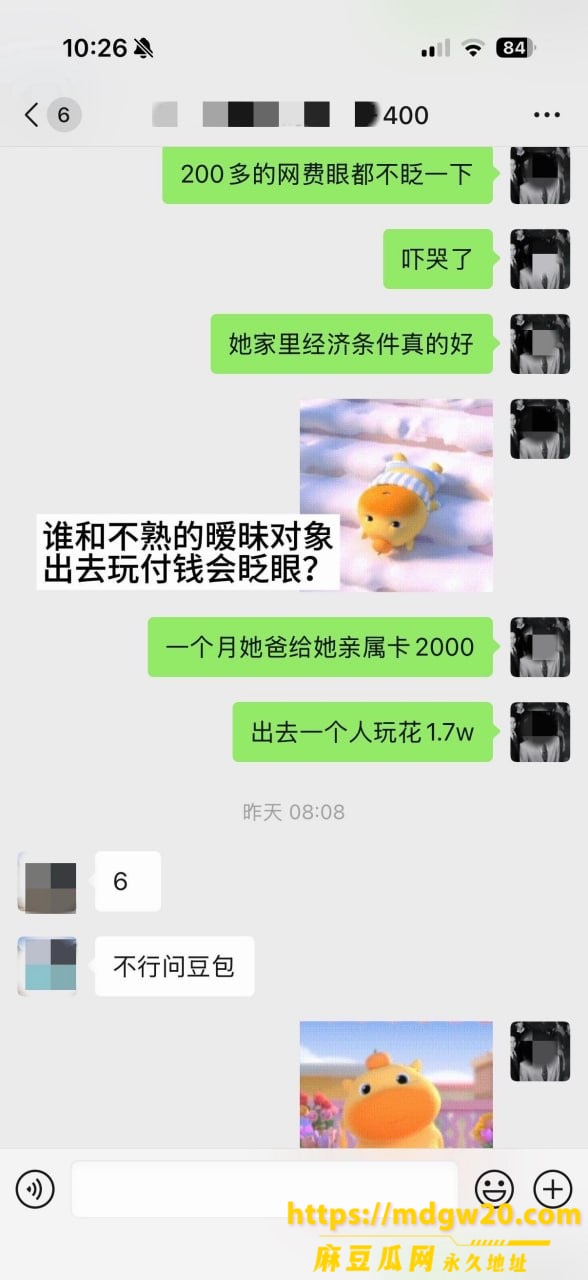The image size is (588, 1280).
Task: Open avatar of sender of "不行问豆包"
Action: (47, 966)
